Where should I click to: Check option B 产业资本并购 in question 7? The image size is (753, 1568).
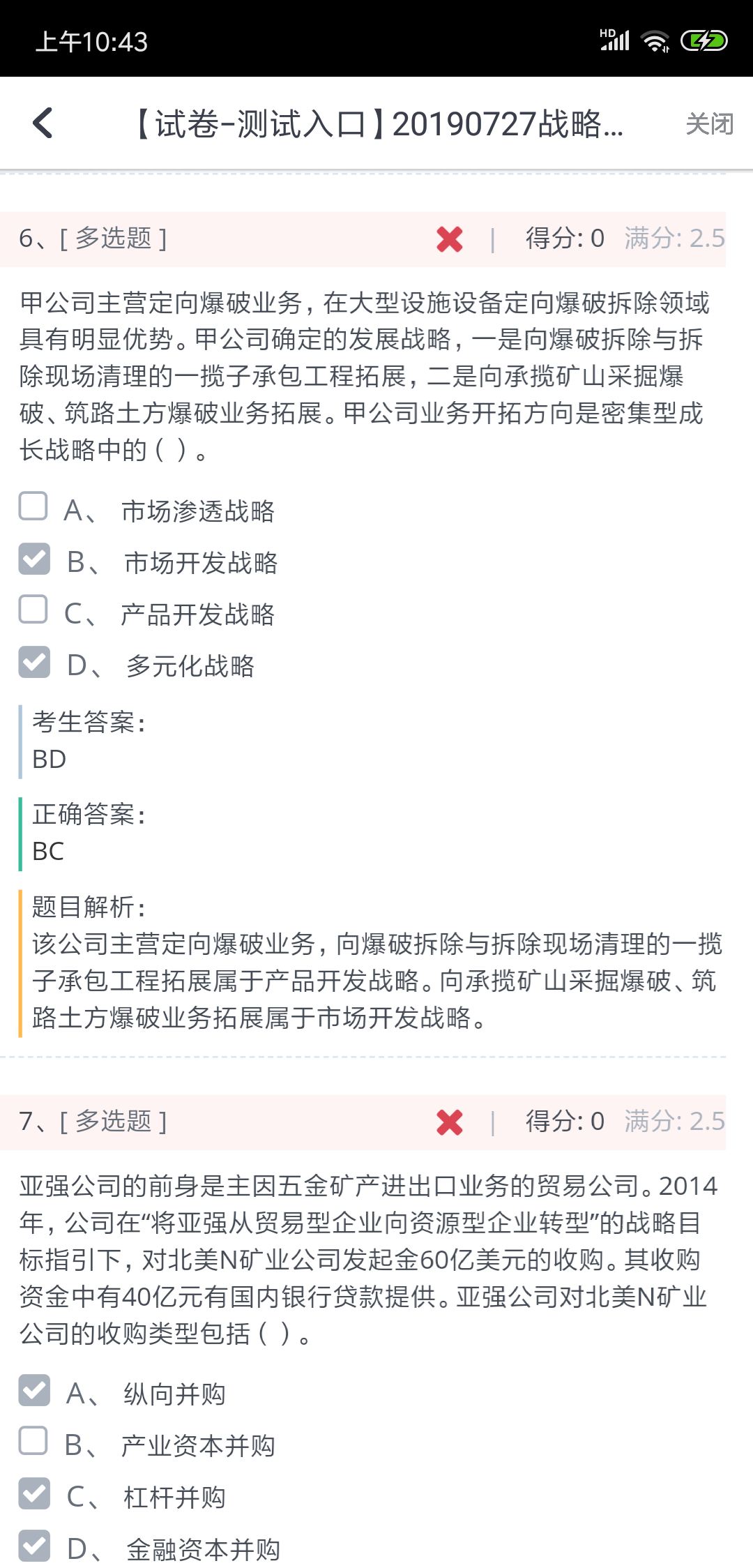point(33,1442)
